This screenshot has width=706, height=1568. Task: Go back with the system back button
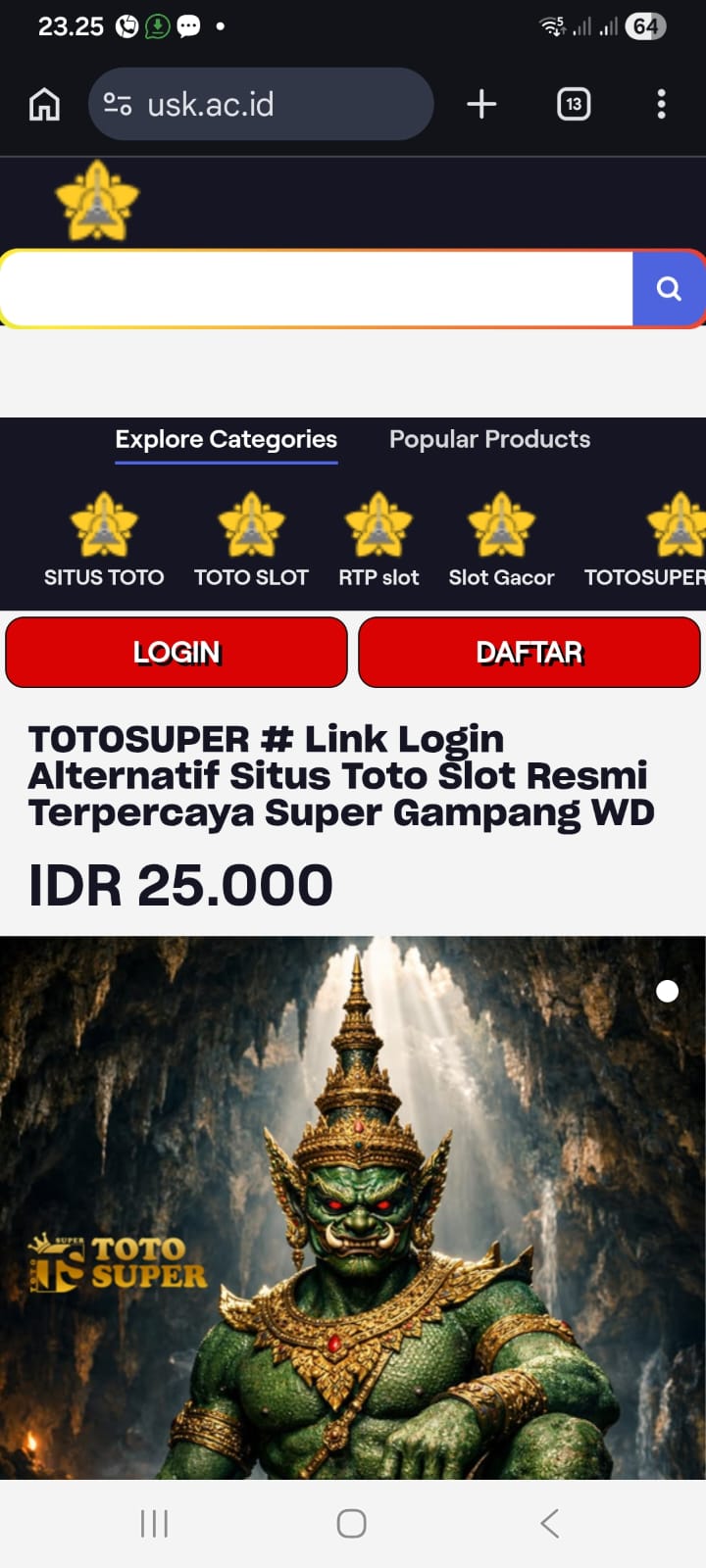click(x=549, y=1523)
